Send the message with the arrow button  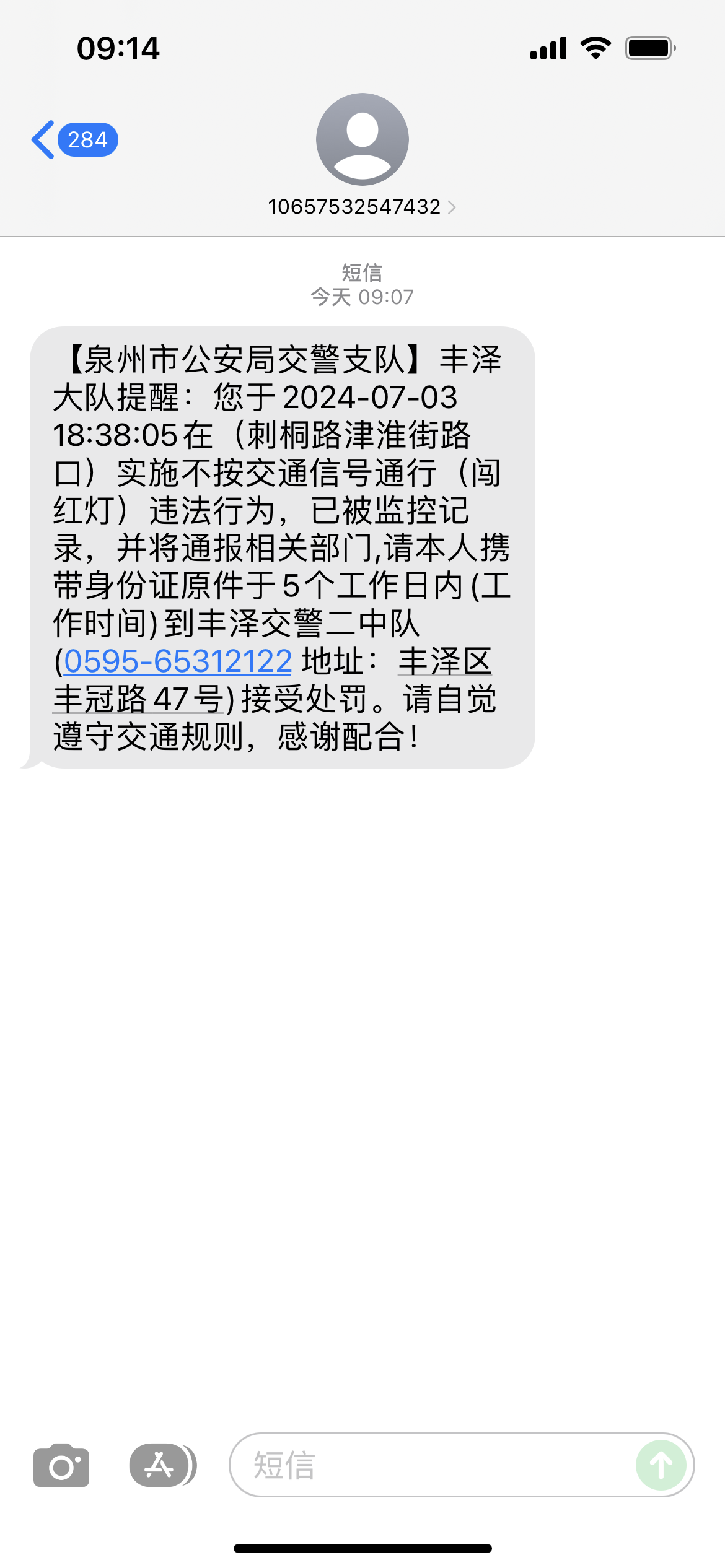tap(661, 1465)
